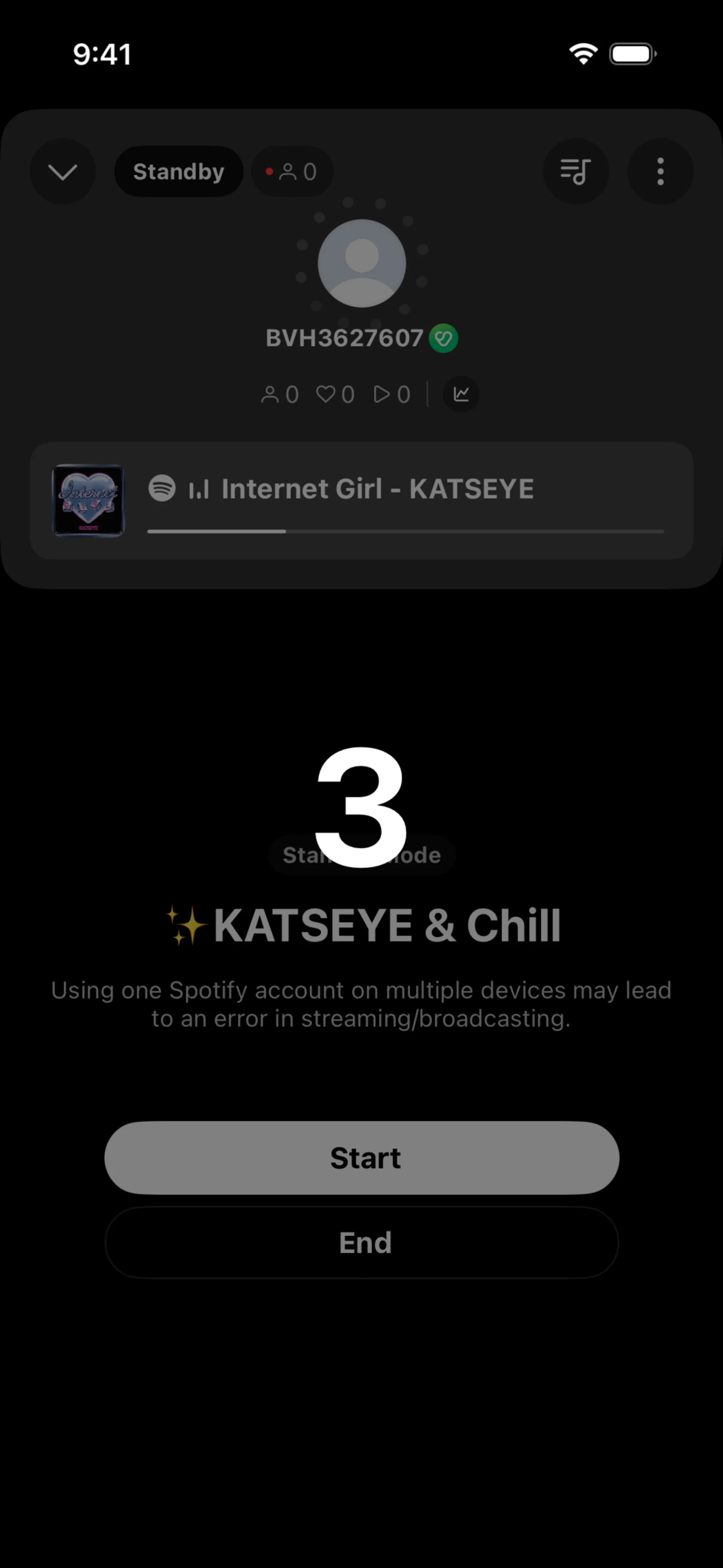Open the music playlist queue icon
Image resolution: width=723 pixels, height=1568 pixels.
click(x=575, y=172)
